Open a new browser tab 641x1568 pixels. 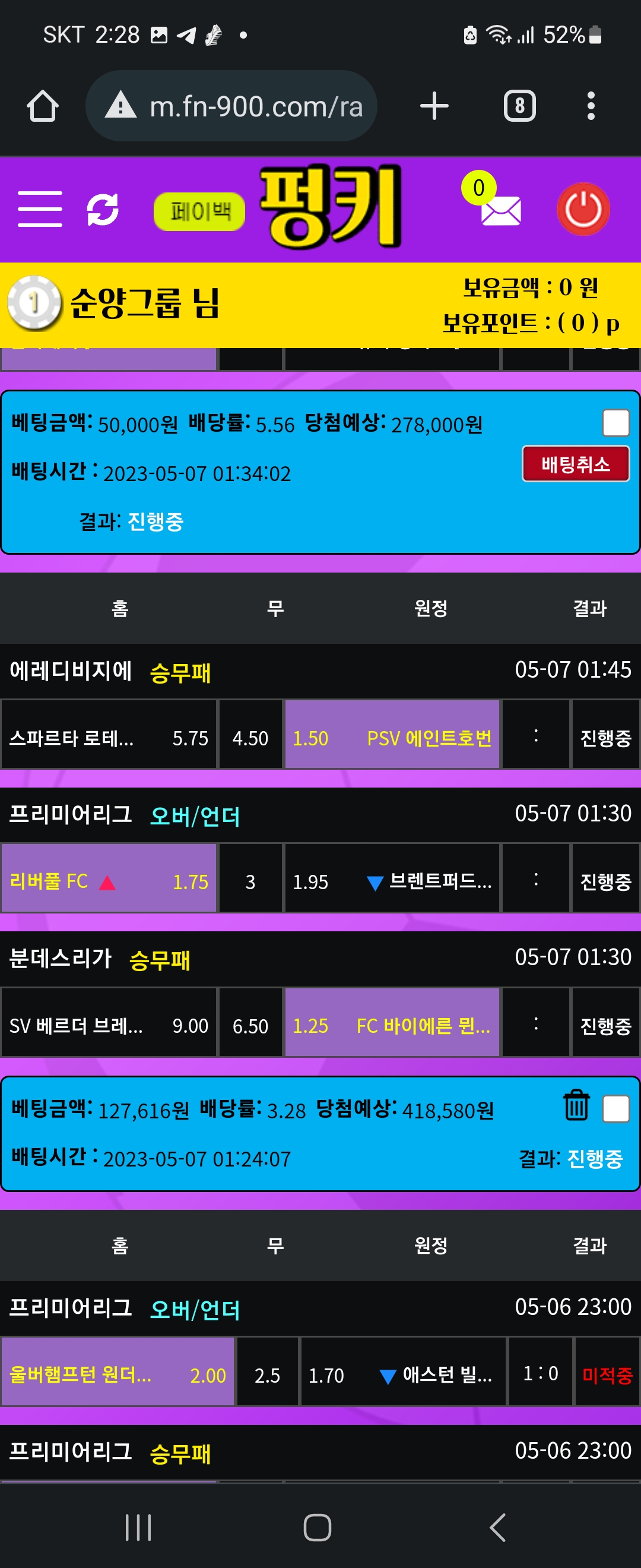point(434,106)
